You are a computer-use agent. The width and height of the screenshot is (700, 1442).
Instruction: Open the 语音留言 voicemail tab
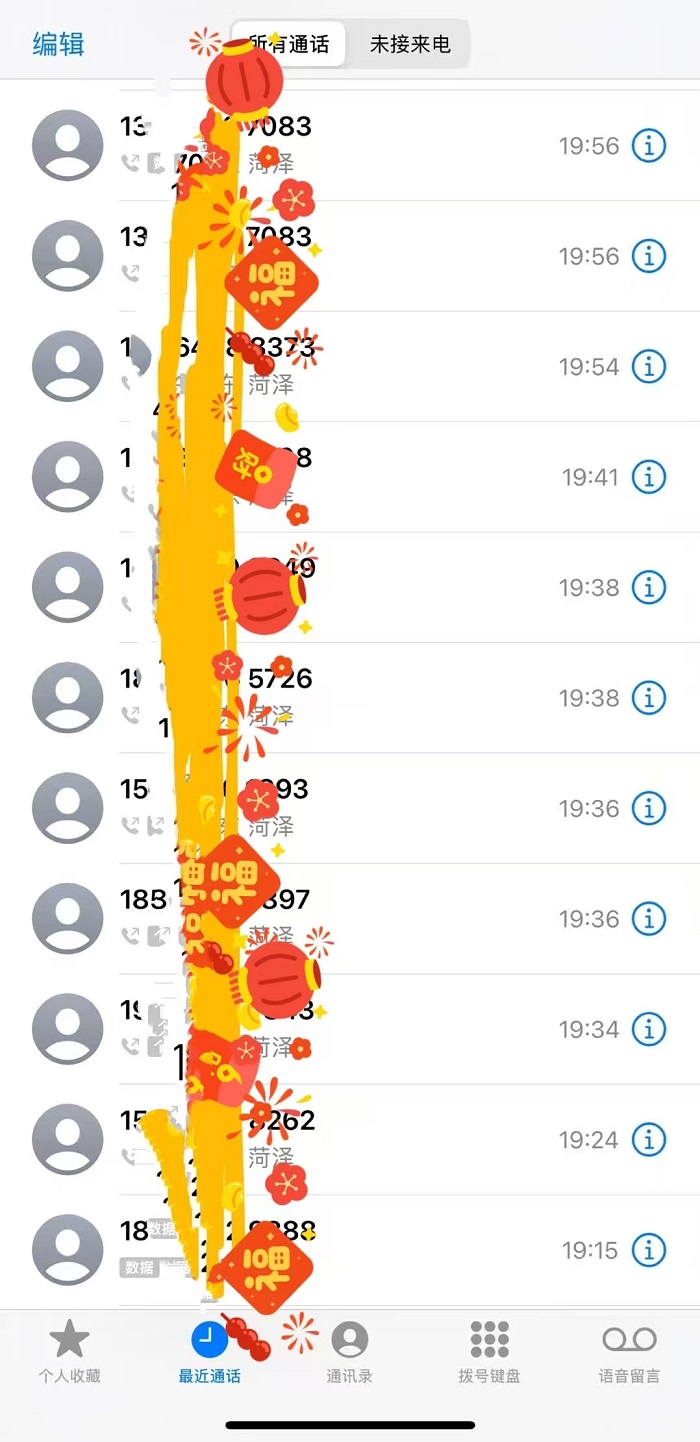(x=629, y=1352)
